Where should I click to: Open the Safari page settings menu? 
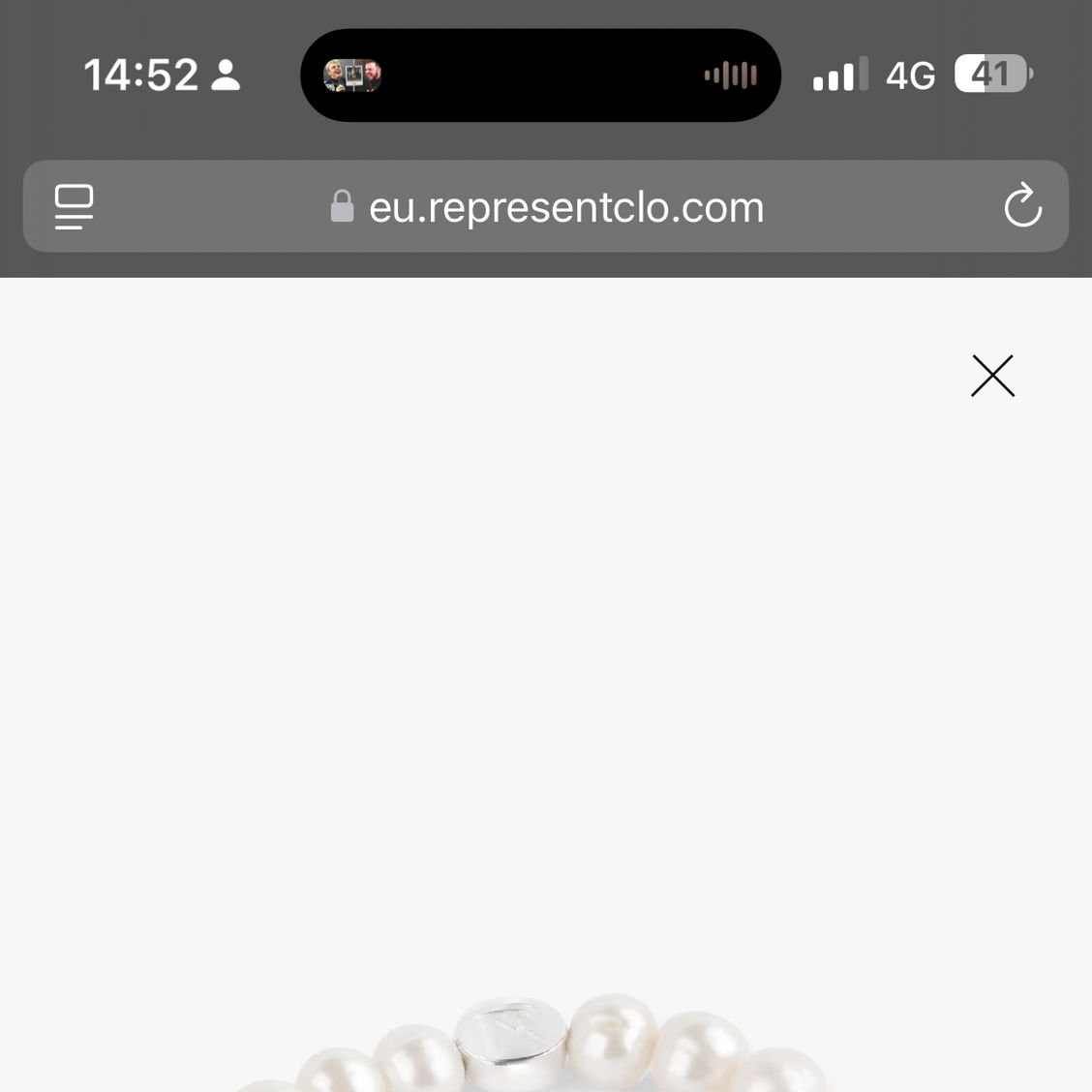coord(75,206)
